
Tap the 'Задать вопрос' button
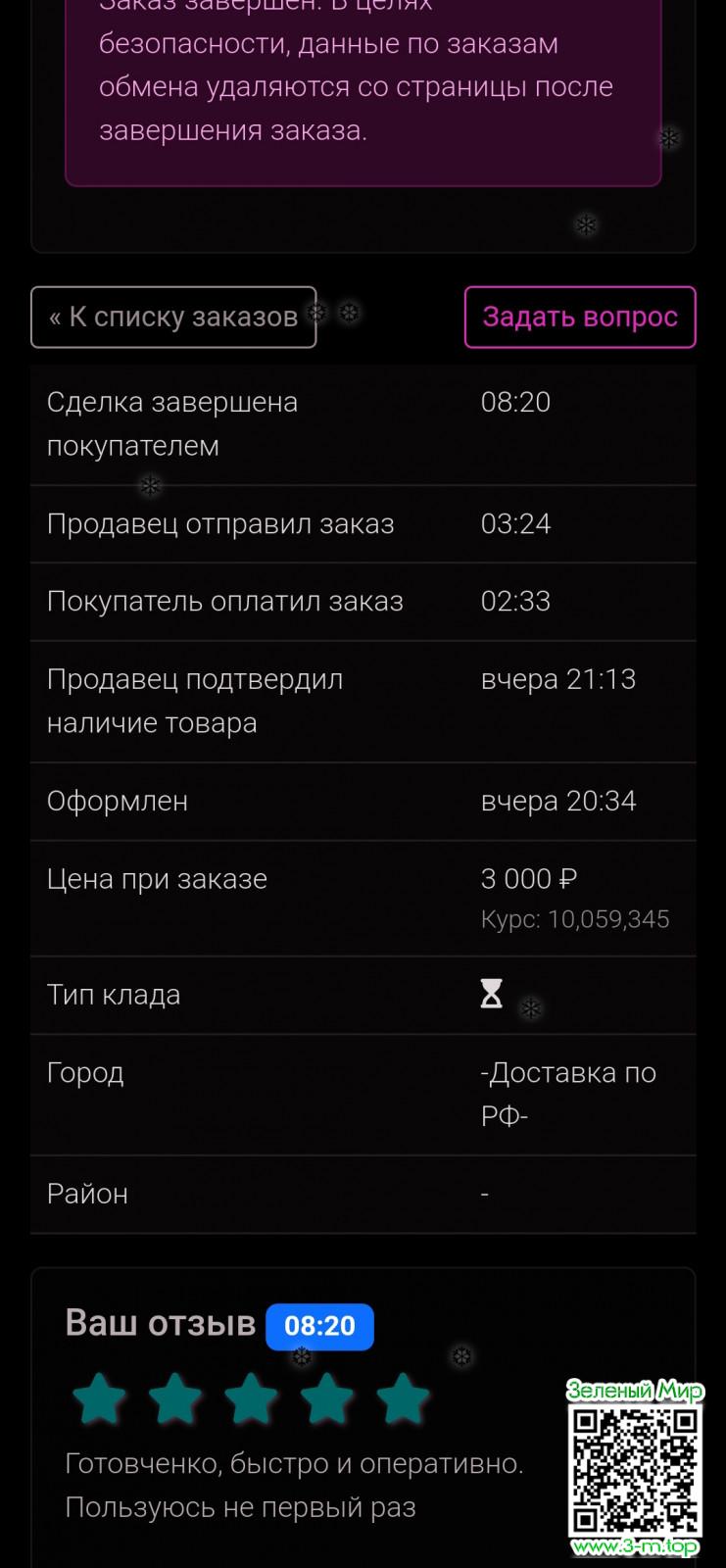tap(579, 317)
